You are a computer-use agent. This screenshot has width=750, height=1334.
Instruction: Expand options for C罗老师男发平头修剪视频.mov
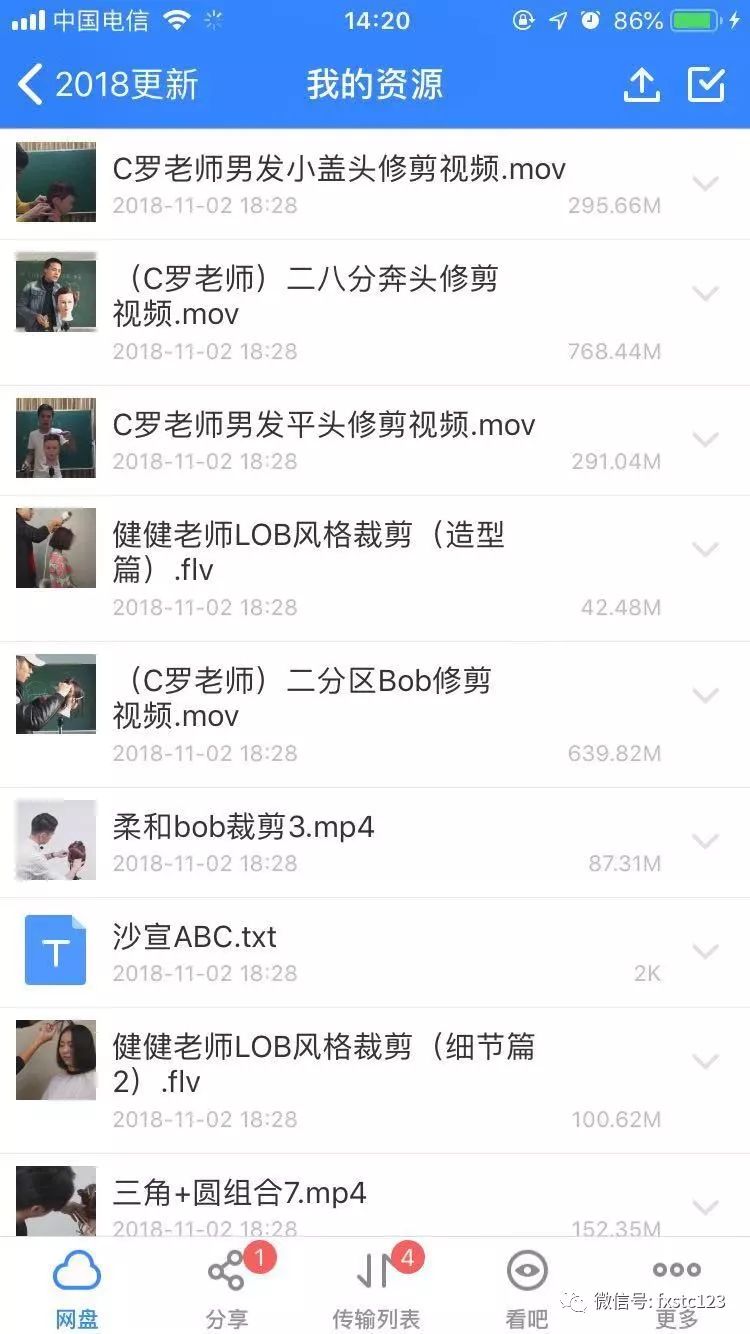click(x=706, y=440)
